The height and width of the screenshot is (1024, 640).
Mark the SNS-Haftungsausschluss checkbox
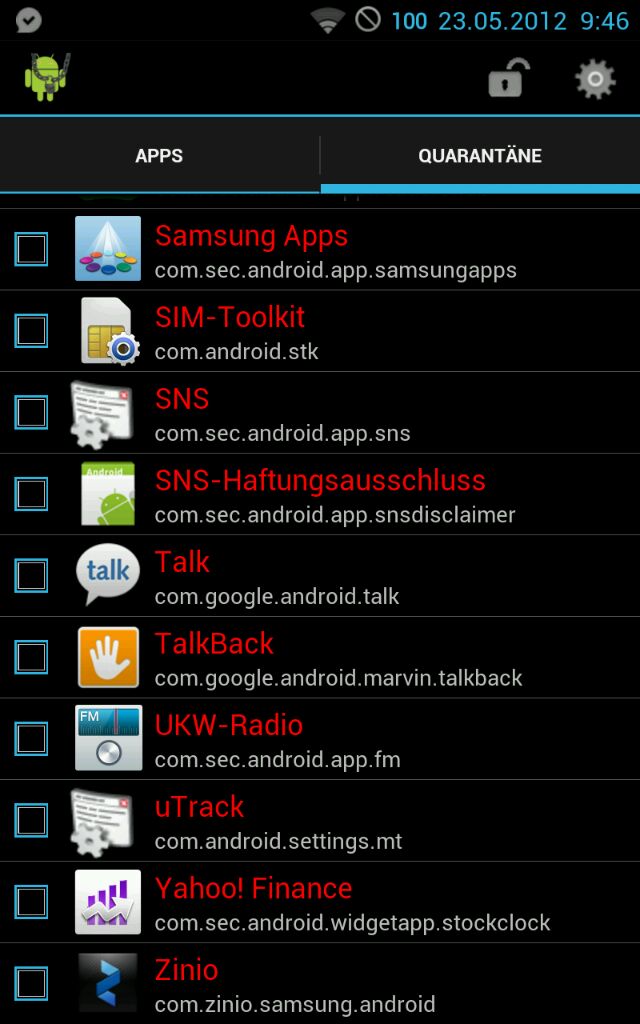pos(31,494)
